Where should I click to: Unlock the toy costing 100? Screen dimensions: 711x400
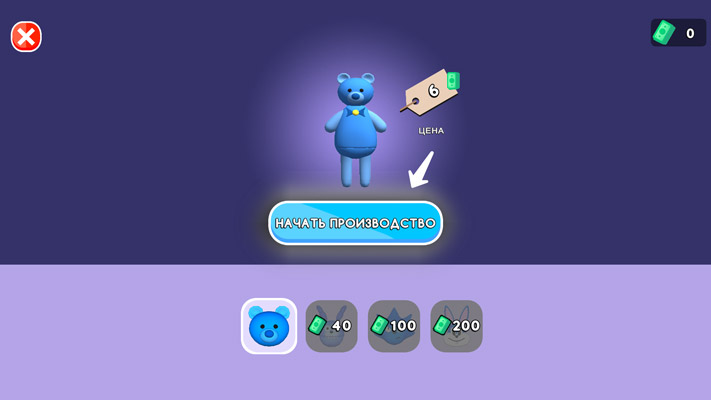(394, 326)
